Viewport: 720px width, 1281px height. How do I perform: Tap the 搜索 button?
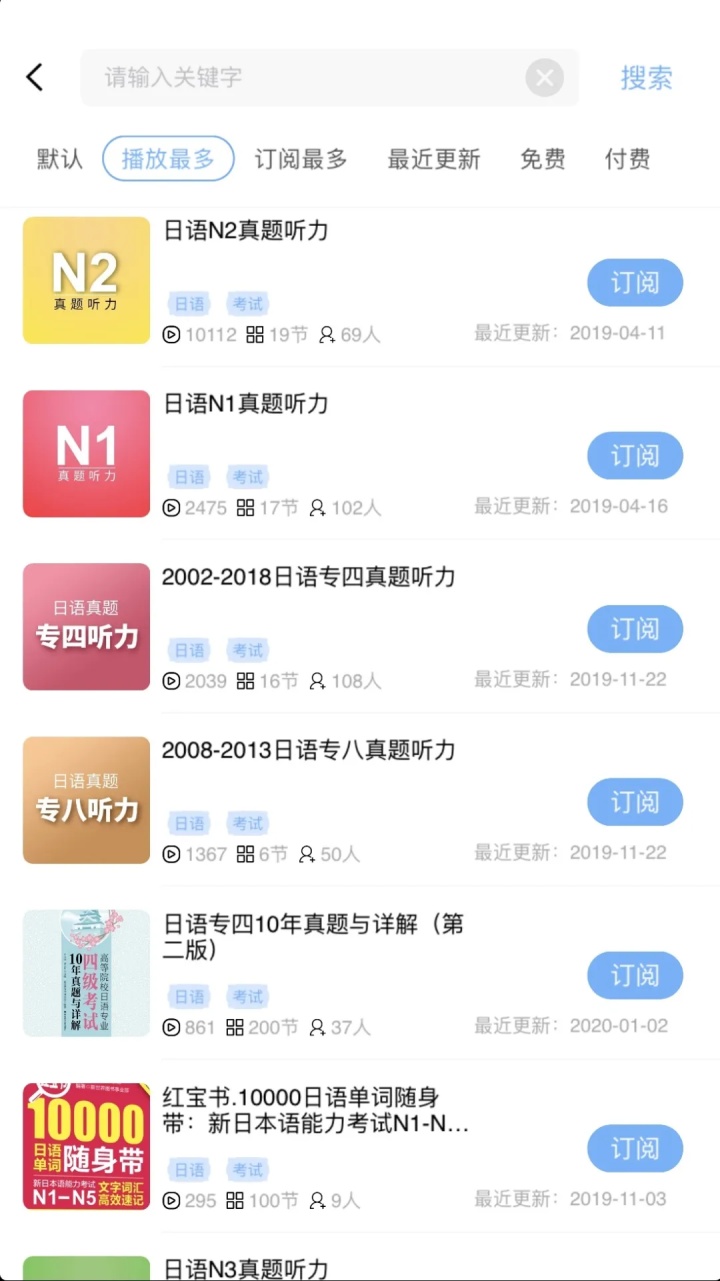coord(646,77)
